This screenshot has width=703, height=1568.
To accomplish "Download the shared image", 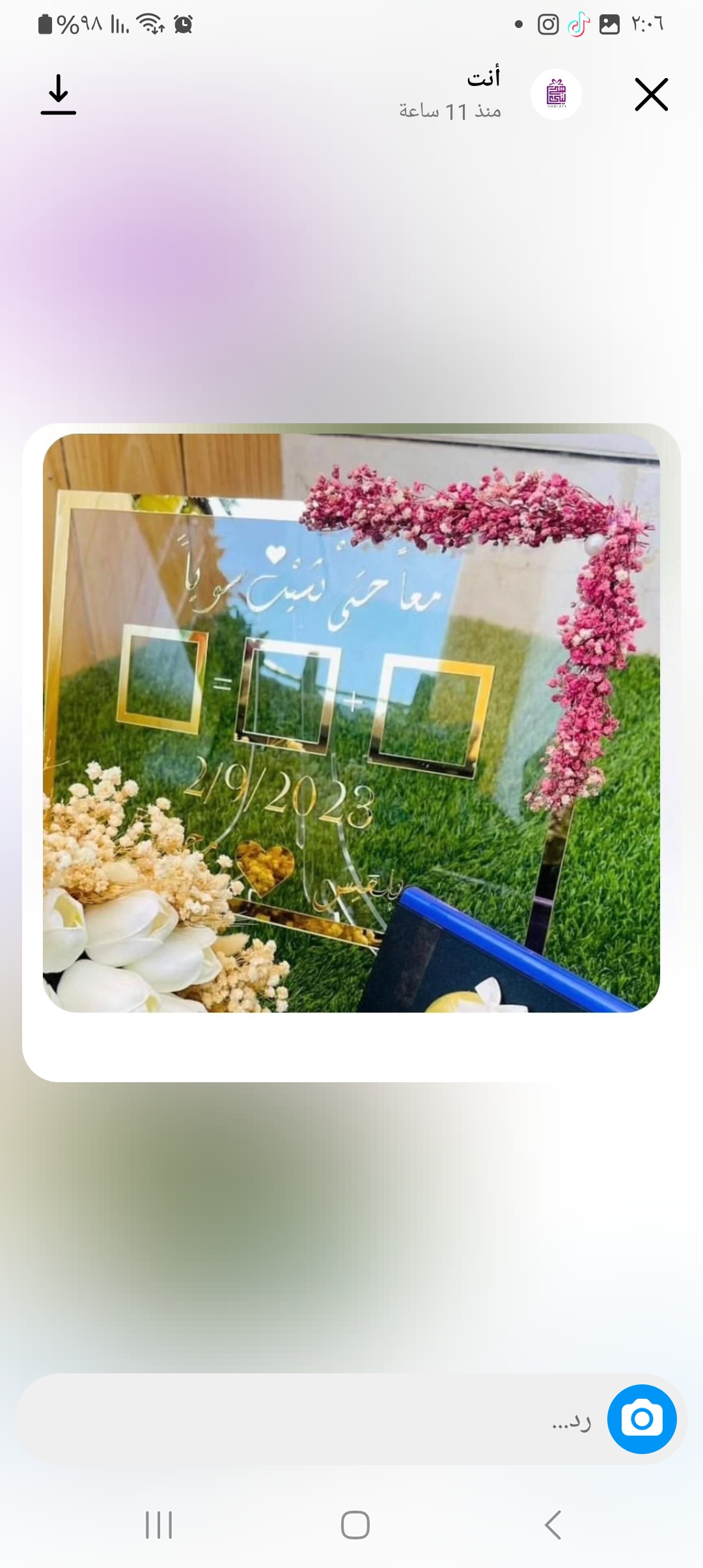I will point(59,95).
